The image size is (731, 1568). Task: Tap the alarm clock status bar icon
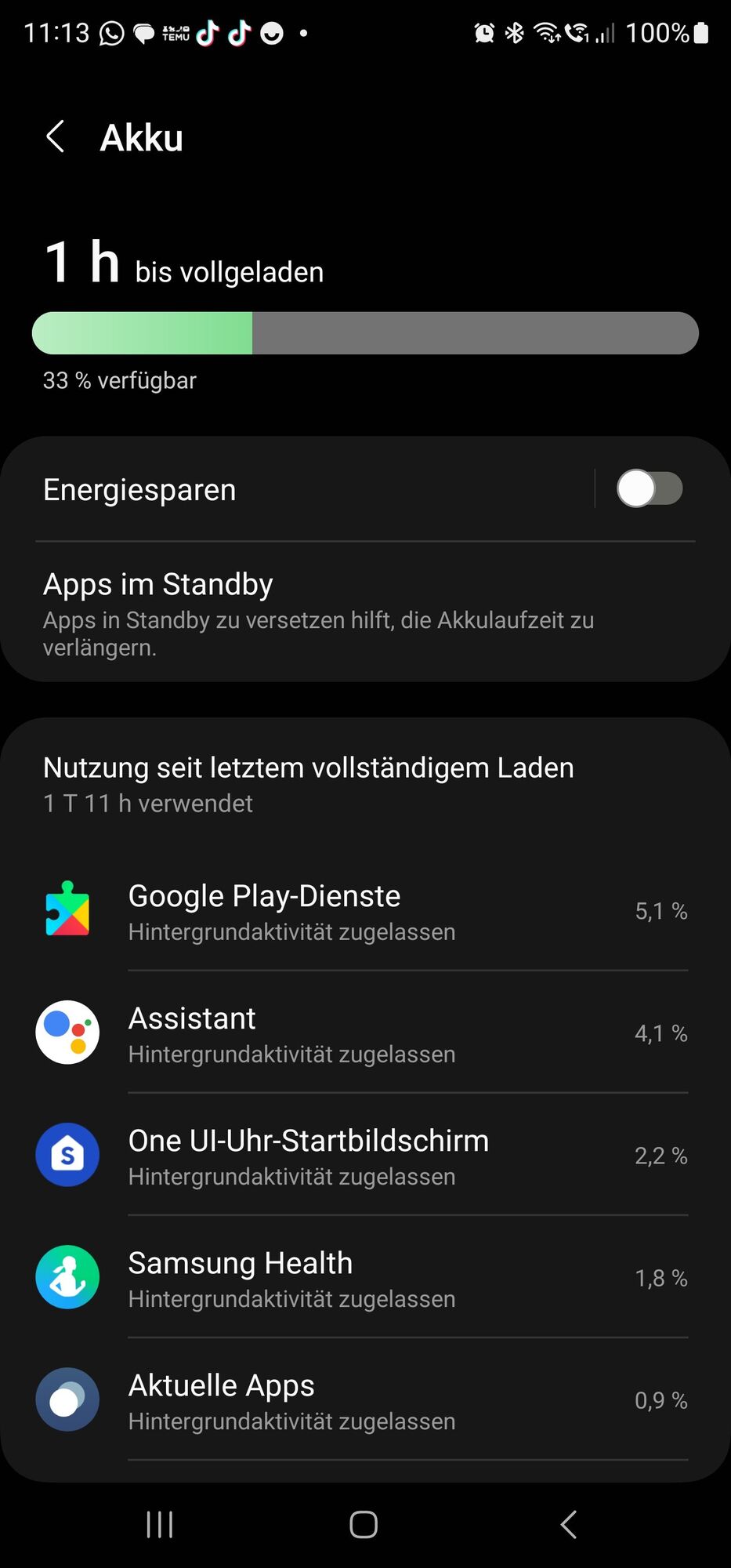(x=484, y=33)
